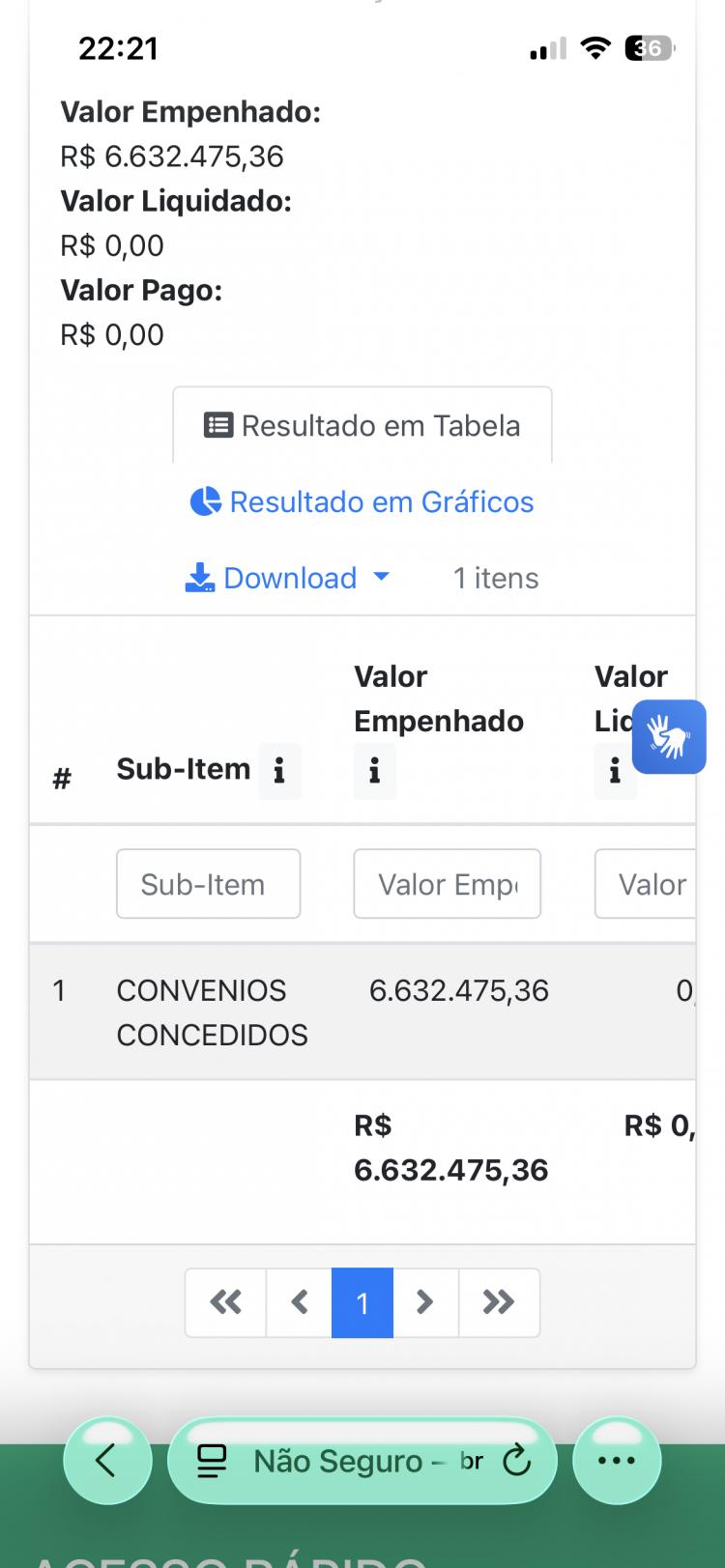Open the browser's more options menu
Screen dimensions: 725x1568
(617, 1461)
